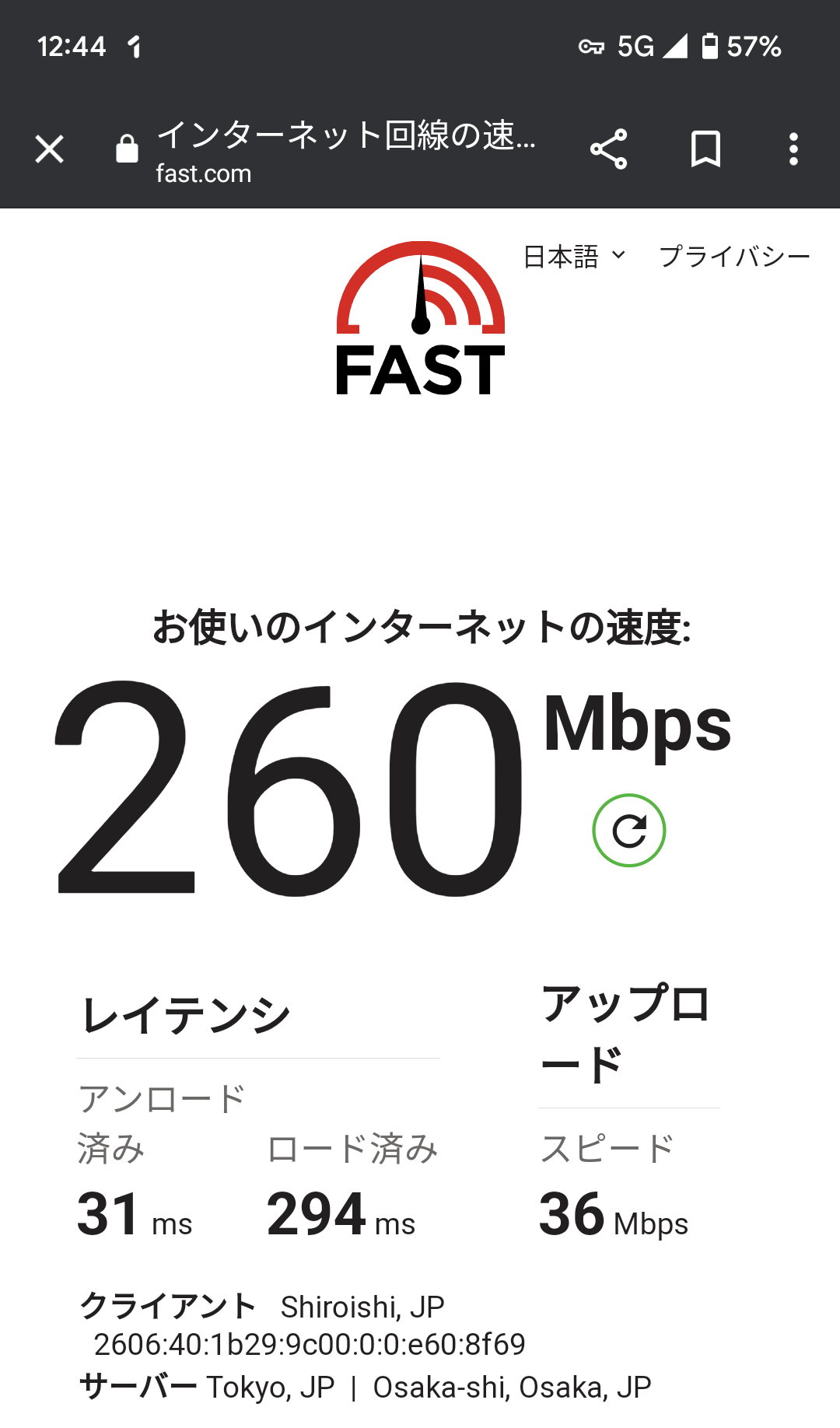Tap the lock icon for site info
The image size is (840, 1428).
[x=127, y=149]
